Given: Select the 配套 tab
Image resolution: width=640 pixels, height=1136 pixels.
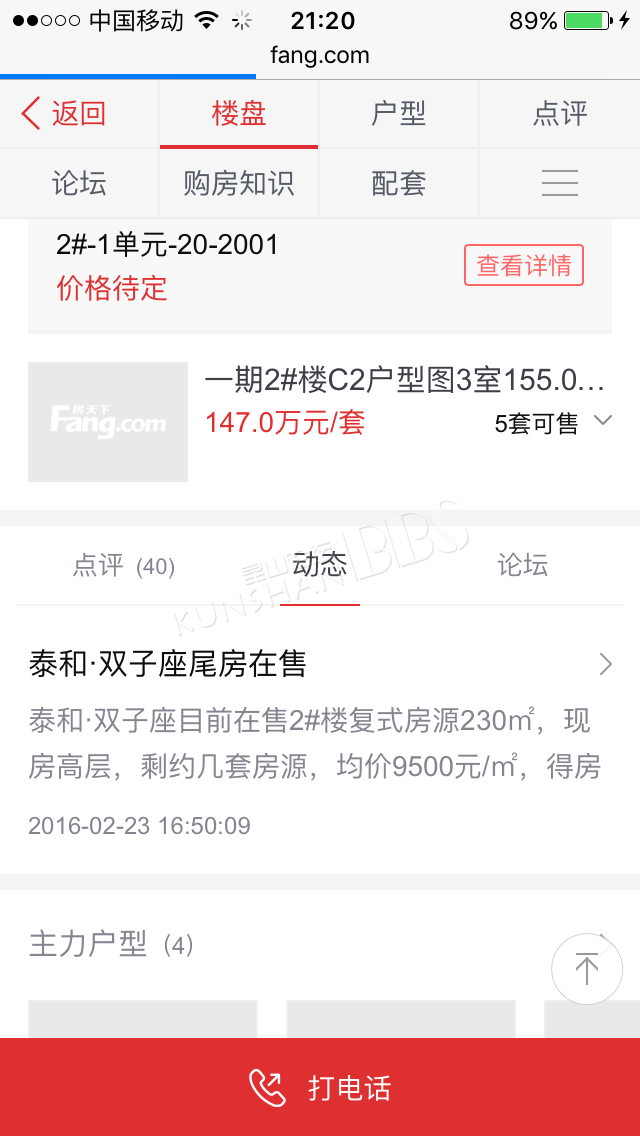Looking at the screenshot, I should 399,183.
